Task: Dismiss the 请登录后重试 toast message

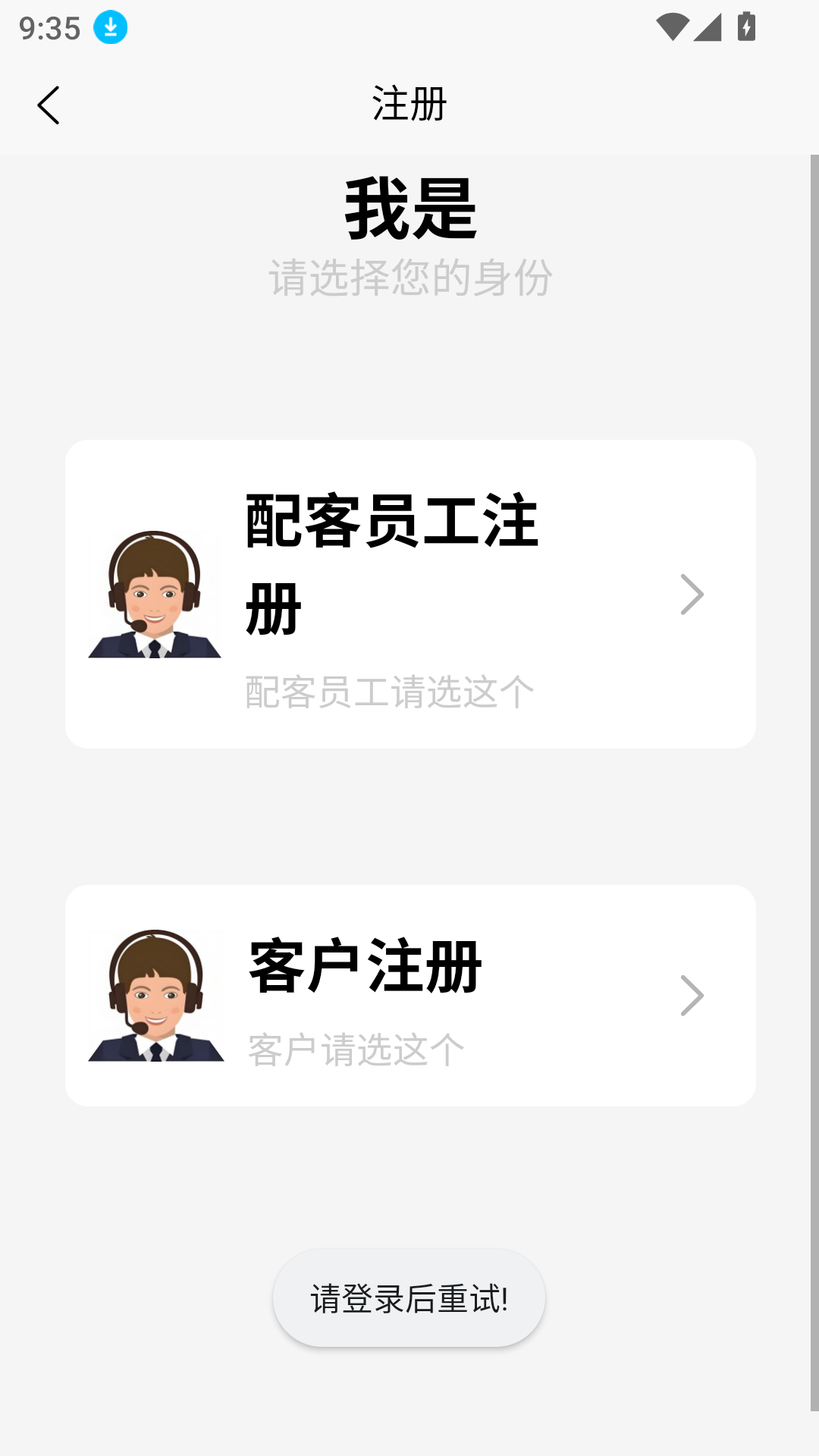Action: (x=409, y=1297)
